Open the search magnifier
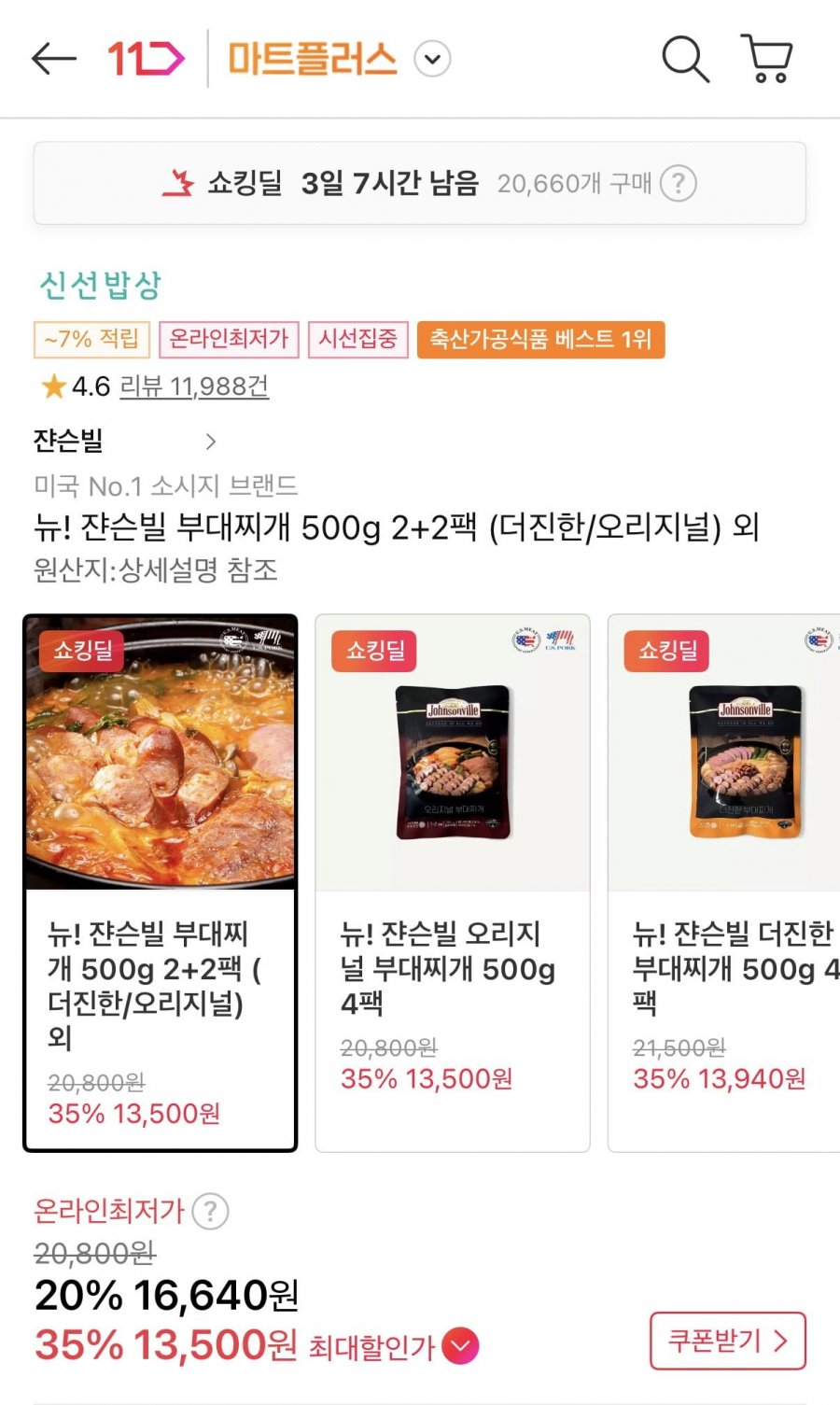 point(685,60)
